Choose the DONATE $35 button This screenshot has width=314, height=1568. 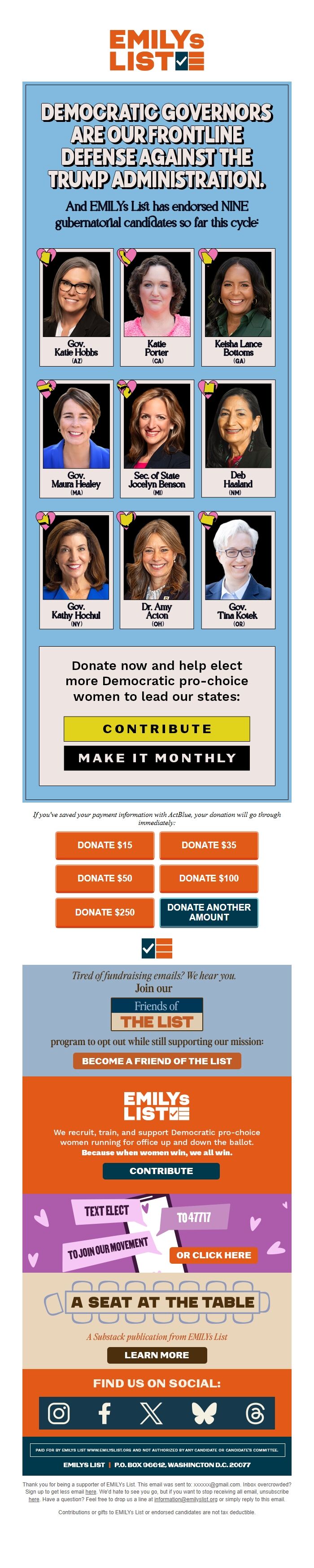coord(209,844)
